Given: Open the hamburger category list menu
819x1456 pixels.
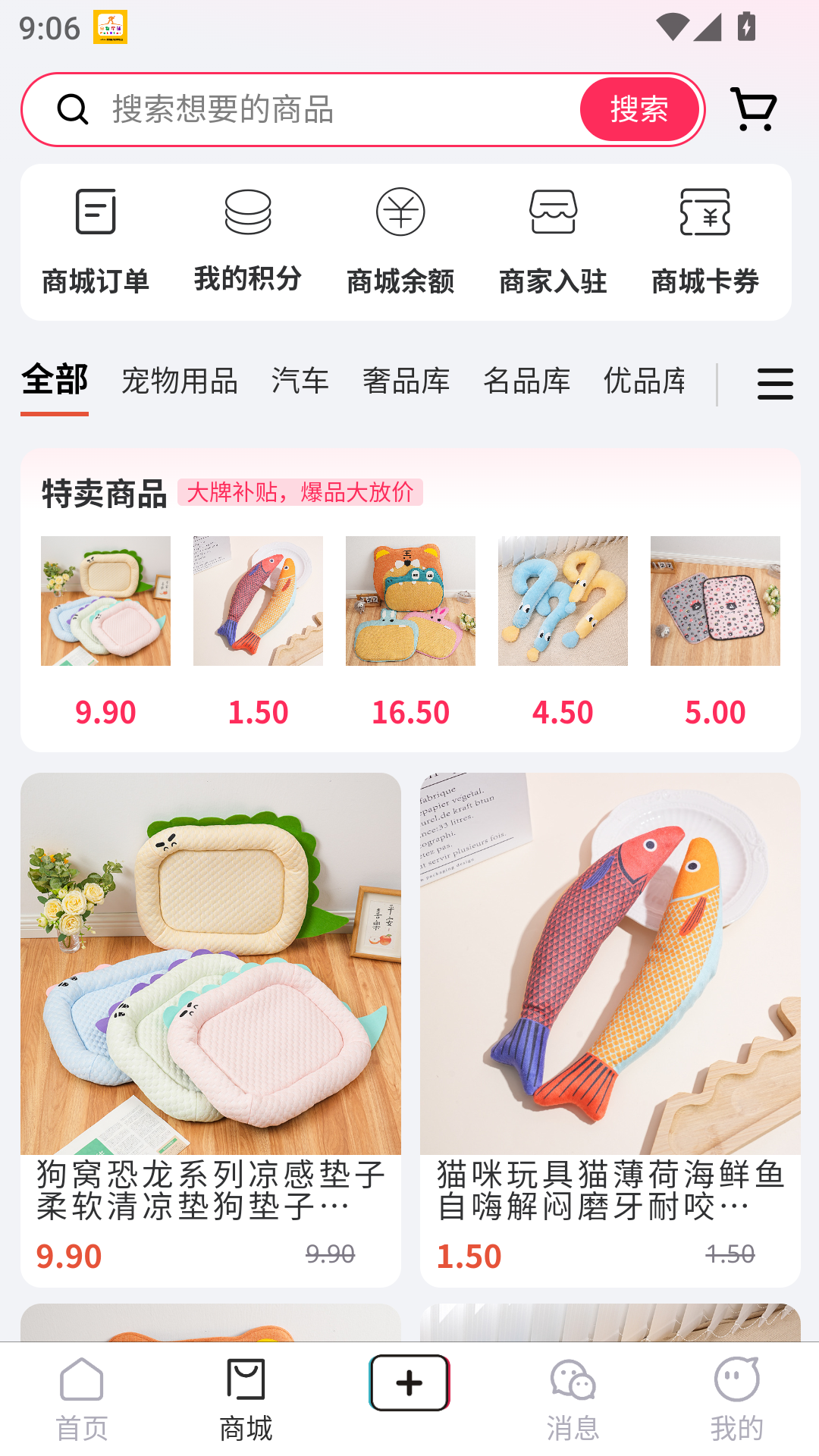Looking at the screenshot, I should [775, 384].
